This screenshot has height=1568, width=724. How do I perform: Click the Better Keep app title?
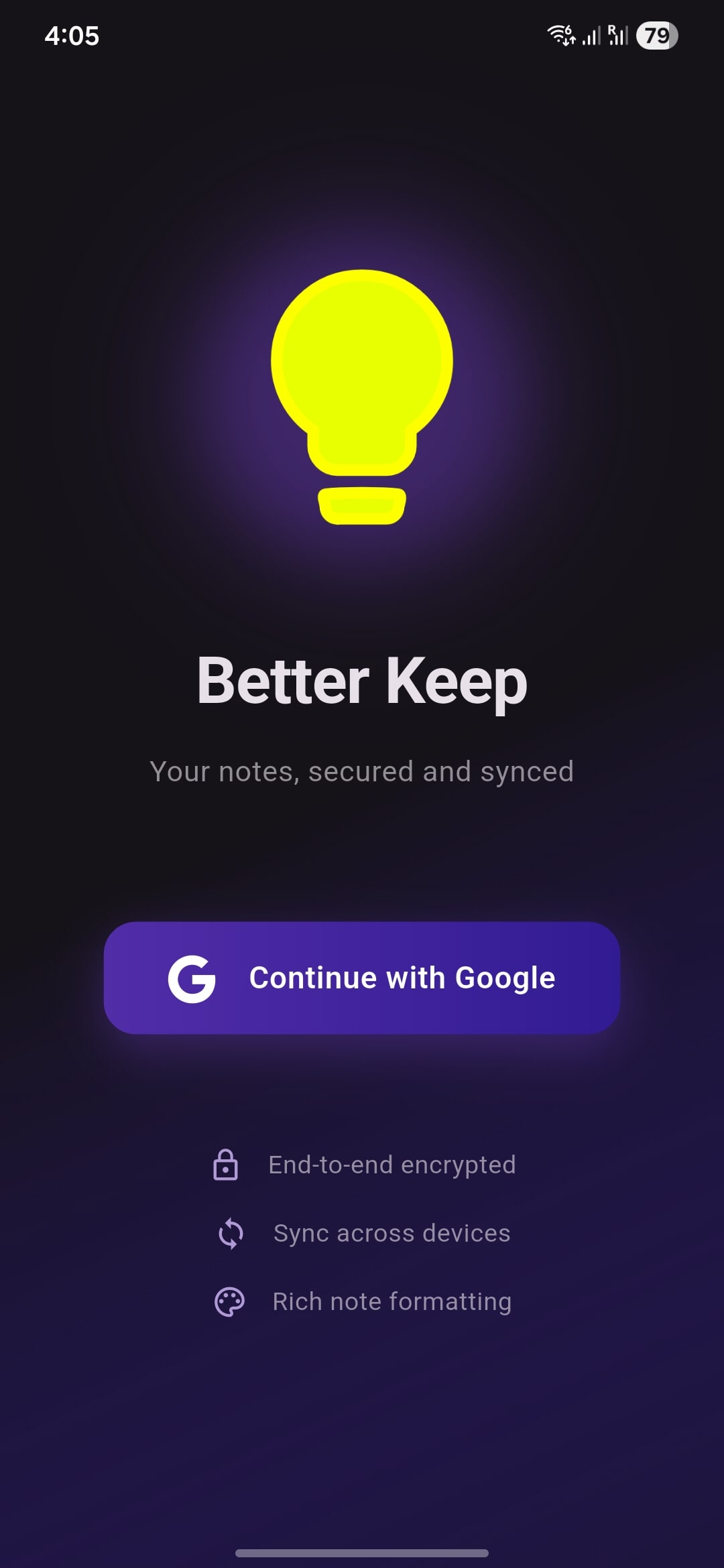[362, 680]
